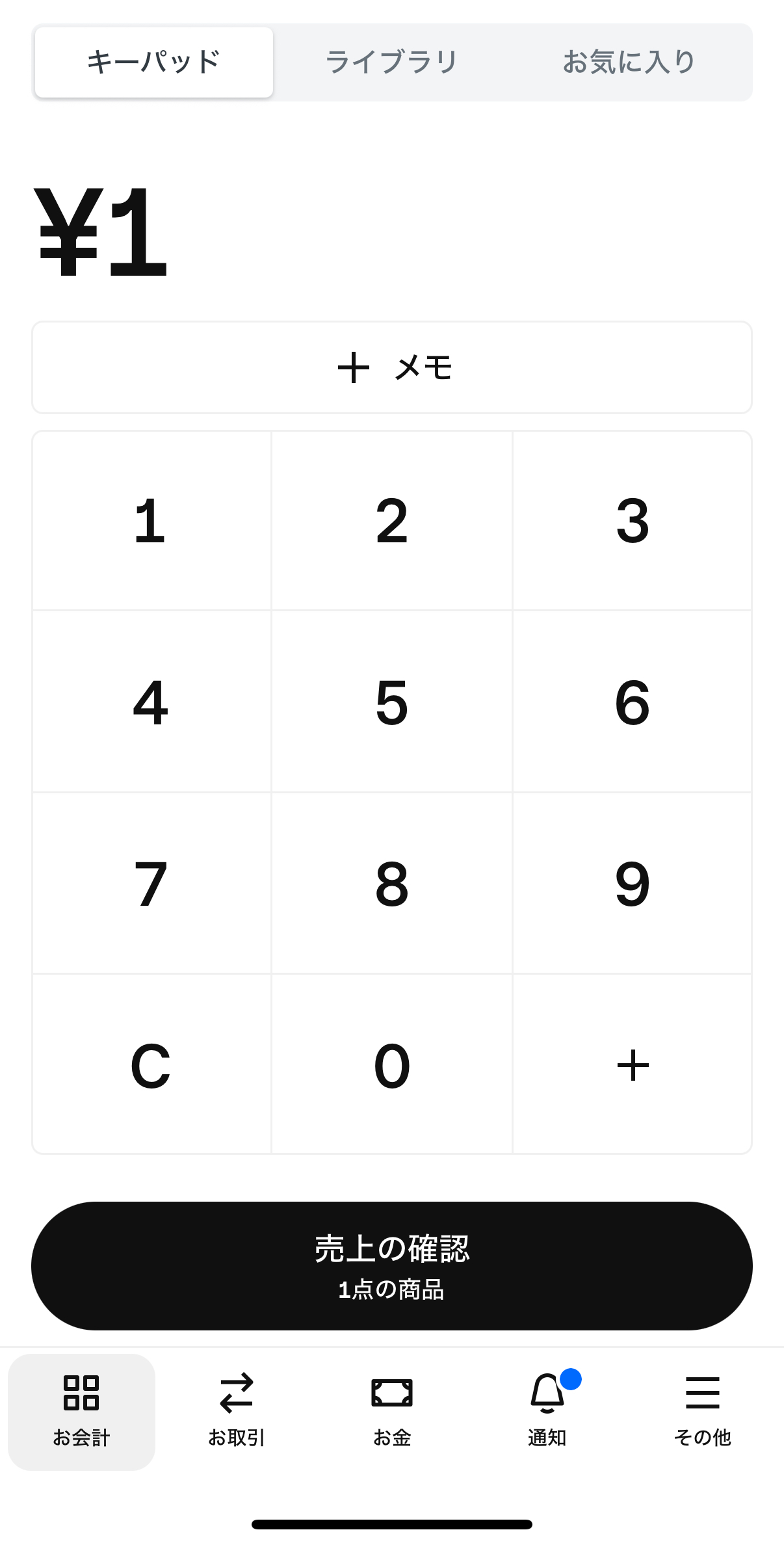Tap the 2 key on the keypad
784x1545 pixels.
pyautogui.click(x=391, y=522)
